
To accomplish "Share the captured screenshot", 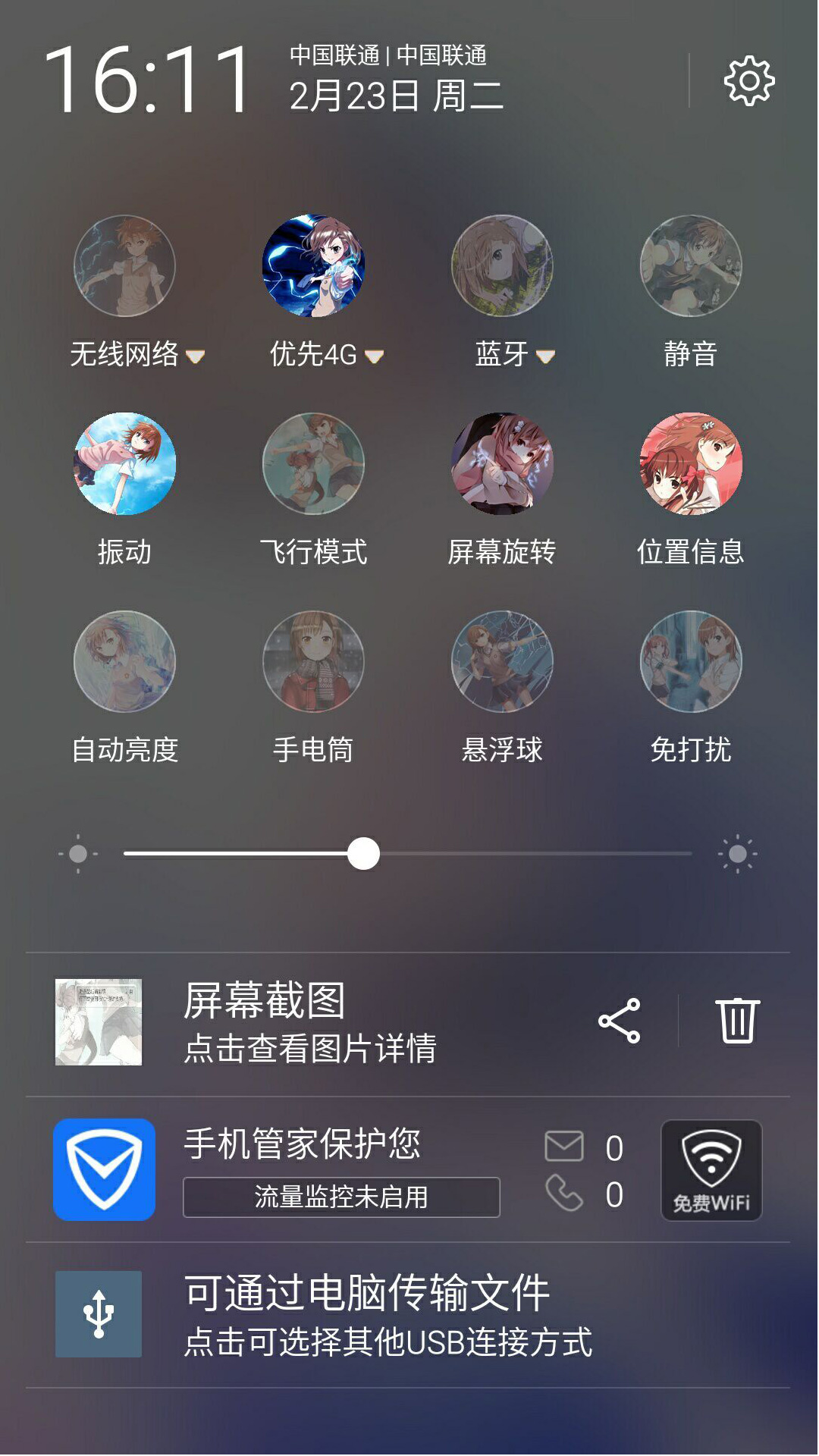I will (x=620, y=1021).
